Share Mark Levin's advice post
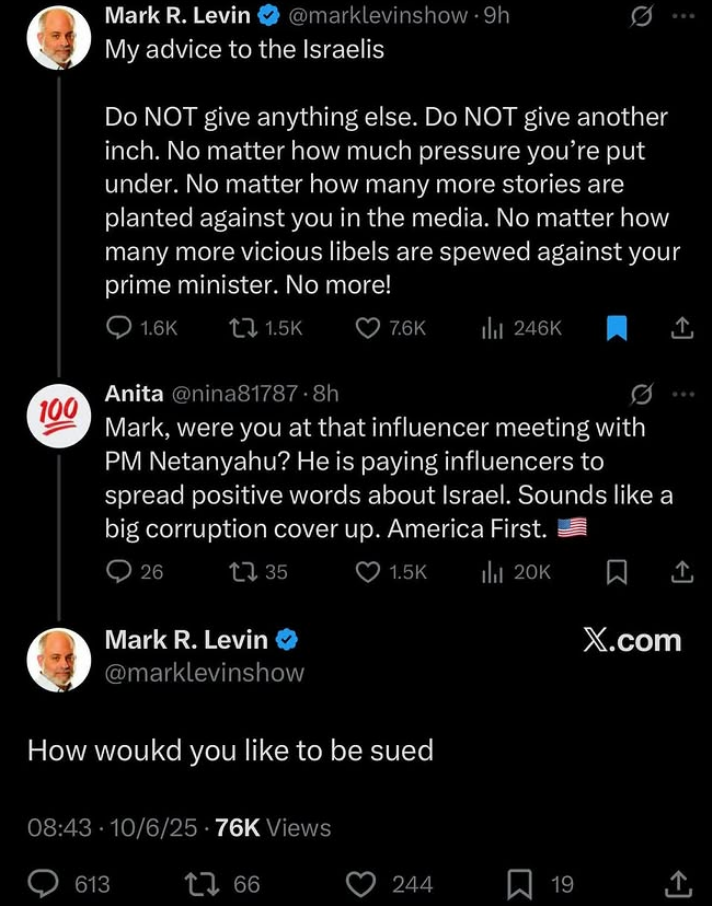 [x=681, y=328]
